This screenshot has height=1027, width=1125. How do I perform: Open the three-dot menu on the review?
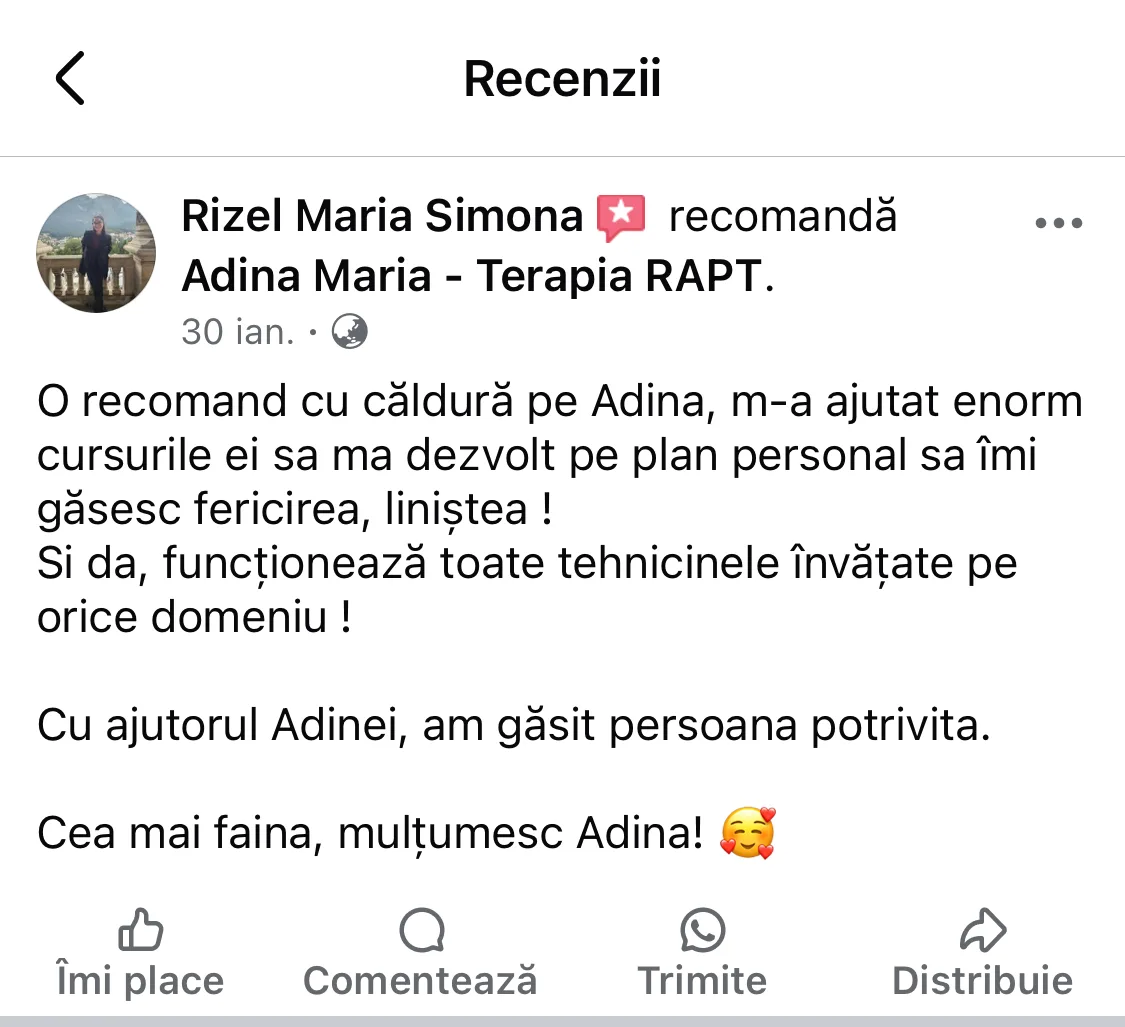point(1058,224)
